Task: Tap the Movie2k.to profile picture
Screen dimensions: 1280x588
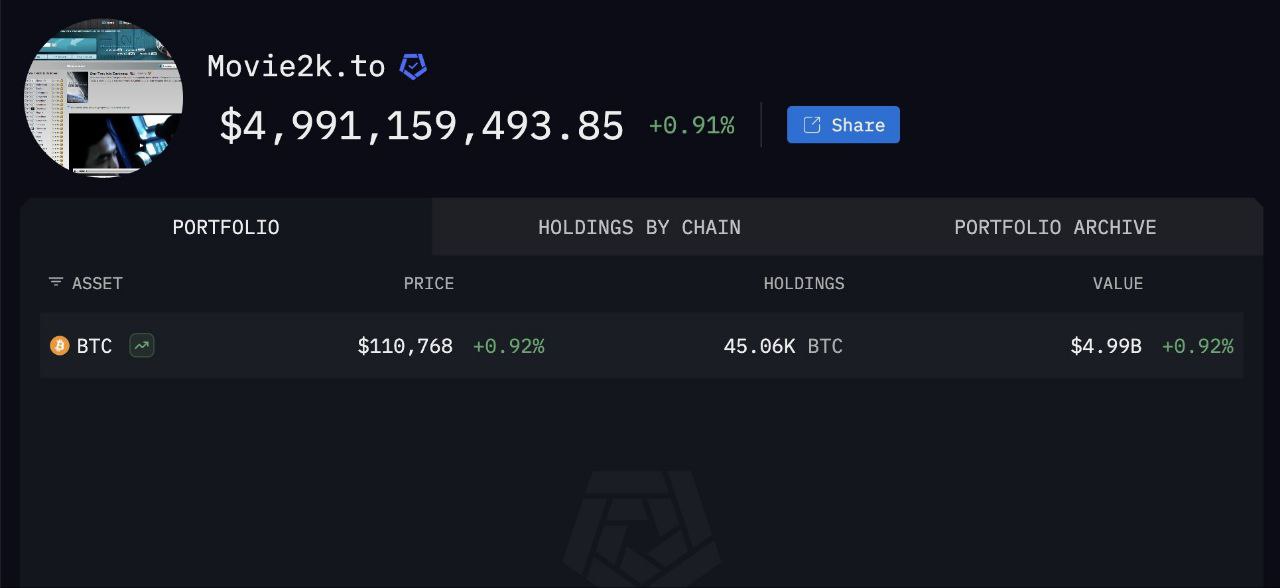Action: [103, 98]
